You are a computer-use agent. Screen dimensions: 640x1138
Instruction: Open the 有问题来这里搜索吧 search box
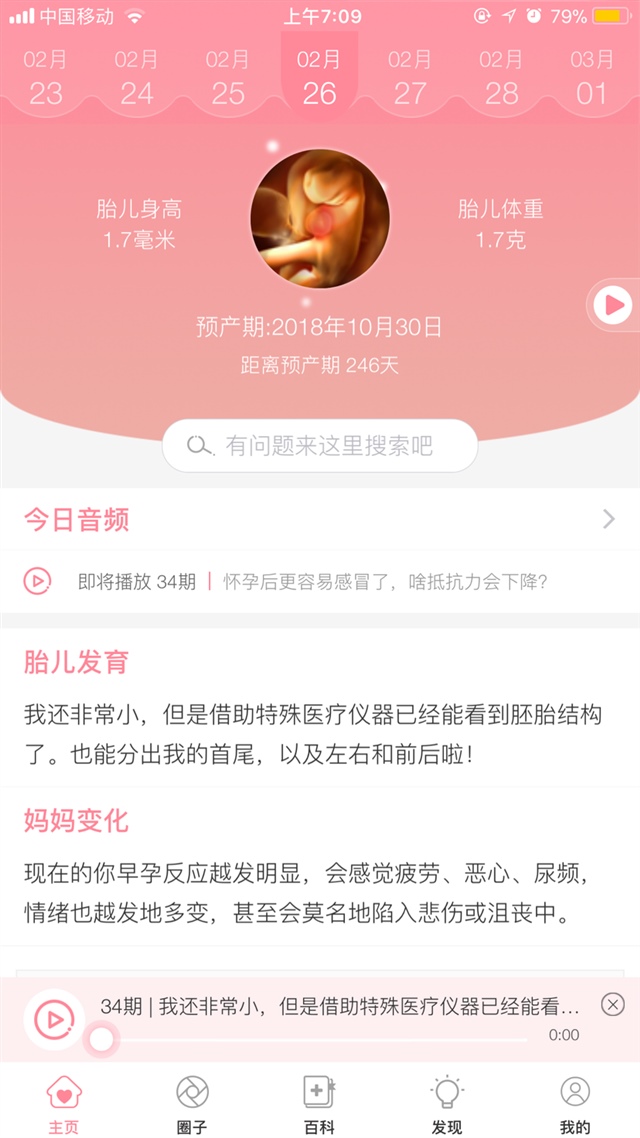pos(320,446)
